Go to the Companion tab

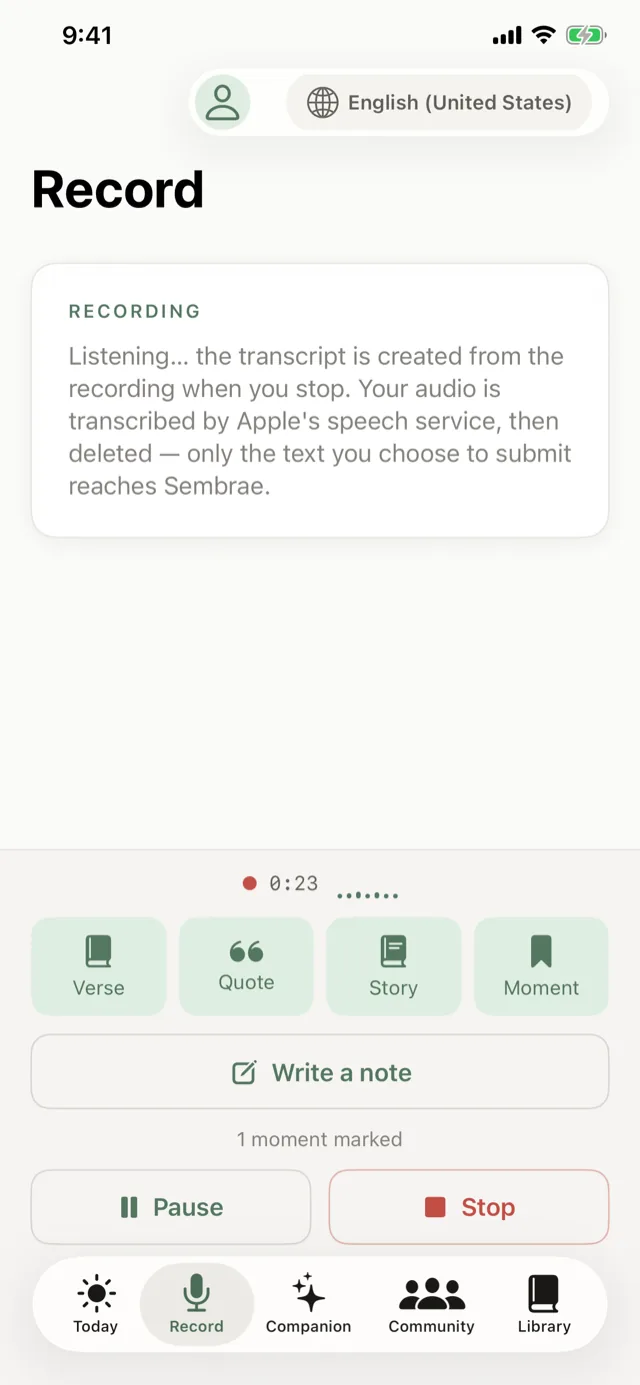point(308,1305)
